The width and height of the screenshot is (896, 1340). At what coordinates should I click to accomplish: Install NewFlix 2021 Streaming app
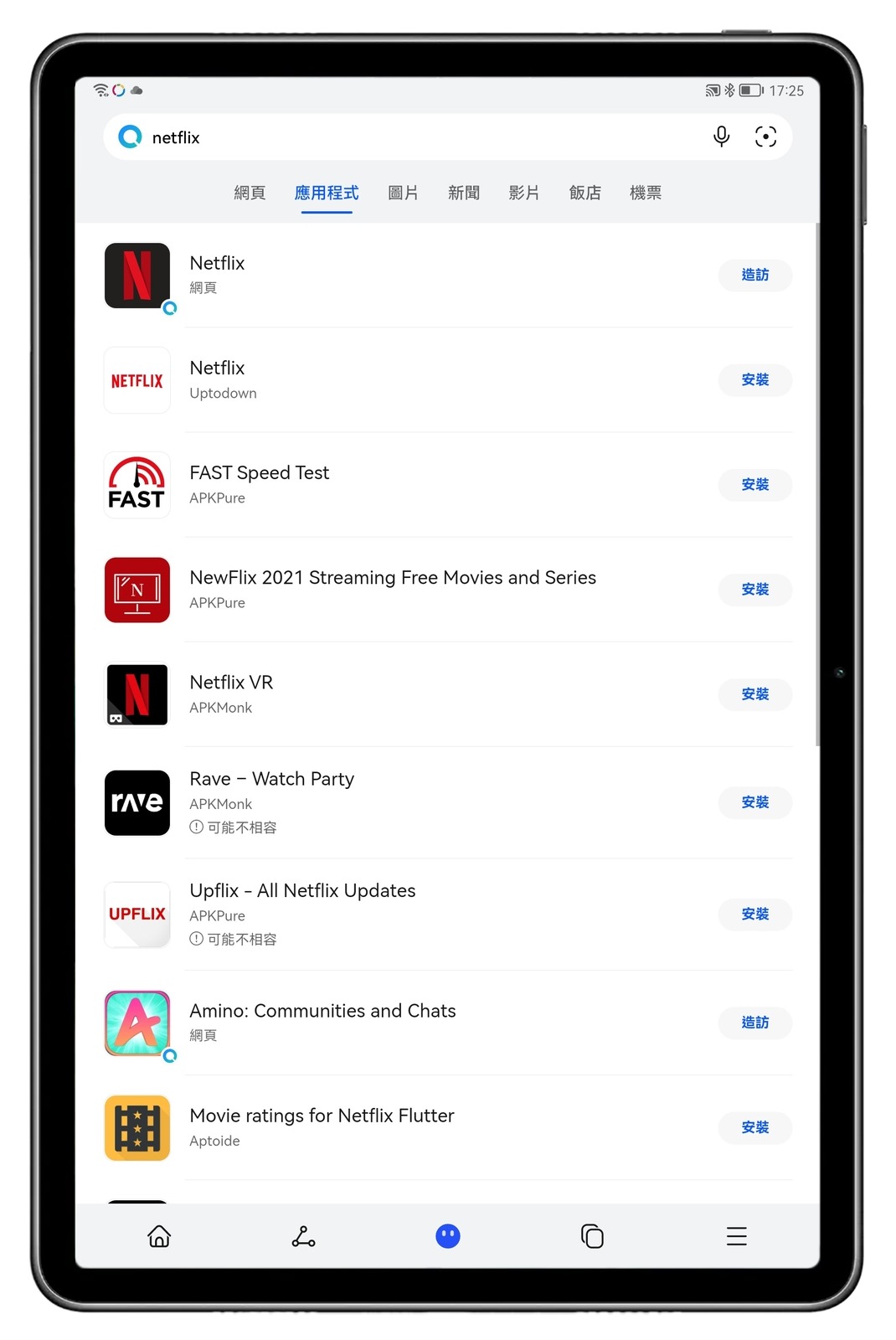coord(754,590)
